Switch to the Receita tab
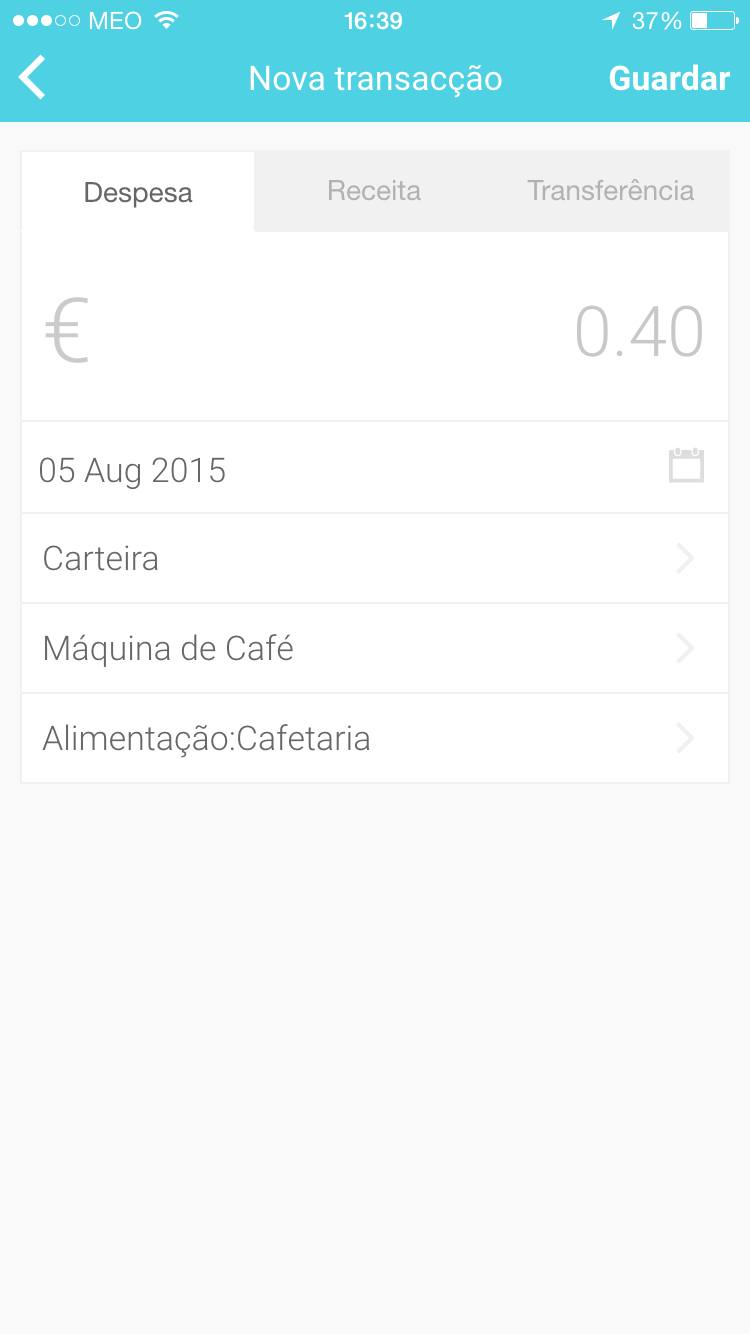Image resolution: width=750 pixels, height=1334 pixels. pyautogui.click(x=374, y=191)
